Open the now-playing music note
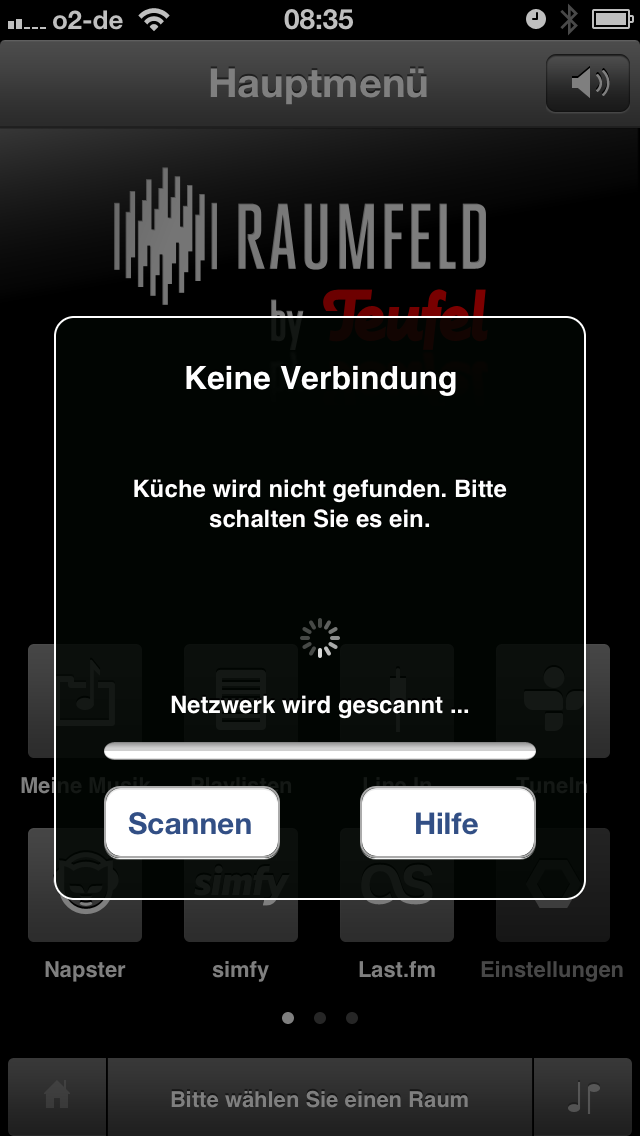This screenshot has width=640, height=1136. click(583, 1098)
